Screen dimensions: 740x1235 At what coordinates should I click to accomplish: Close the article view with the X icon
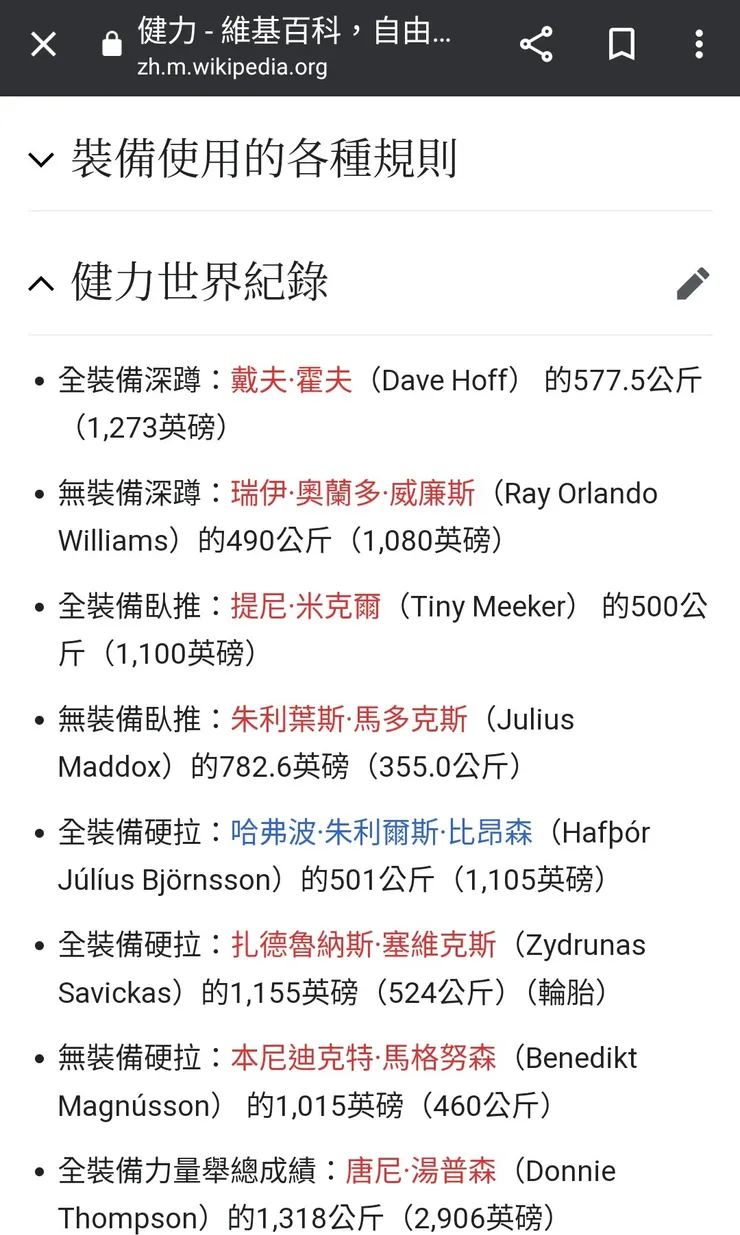(x=42, y=44)
